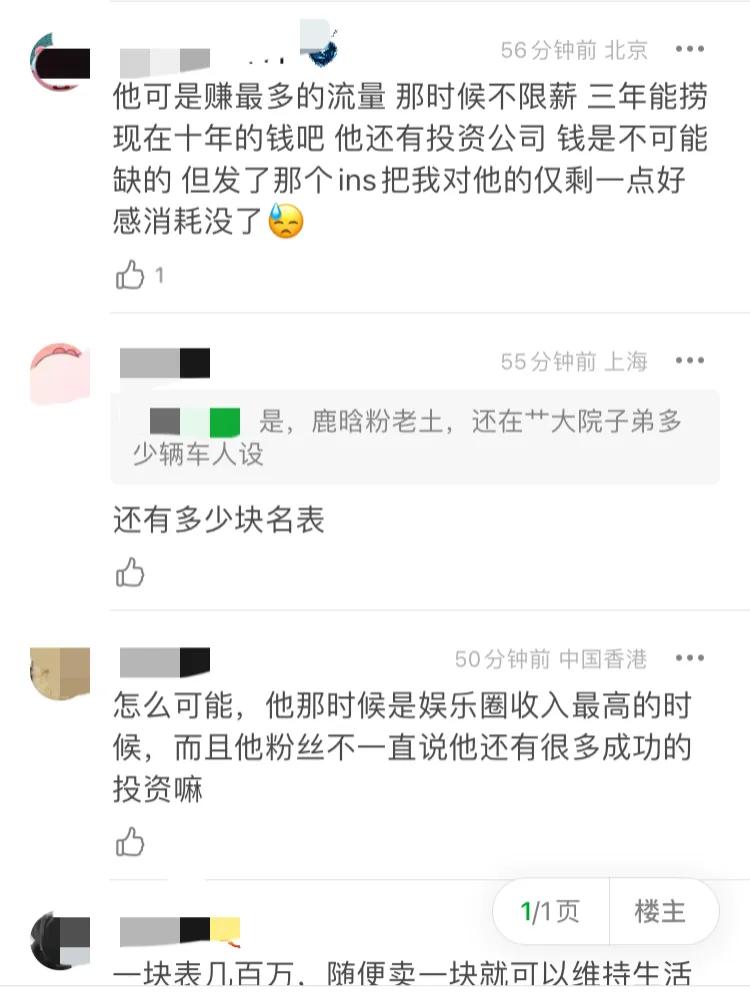Open the three-dot menu on the Hong Kong comment

pyautogui.click(x=688, y=658)
